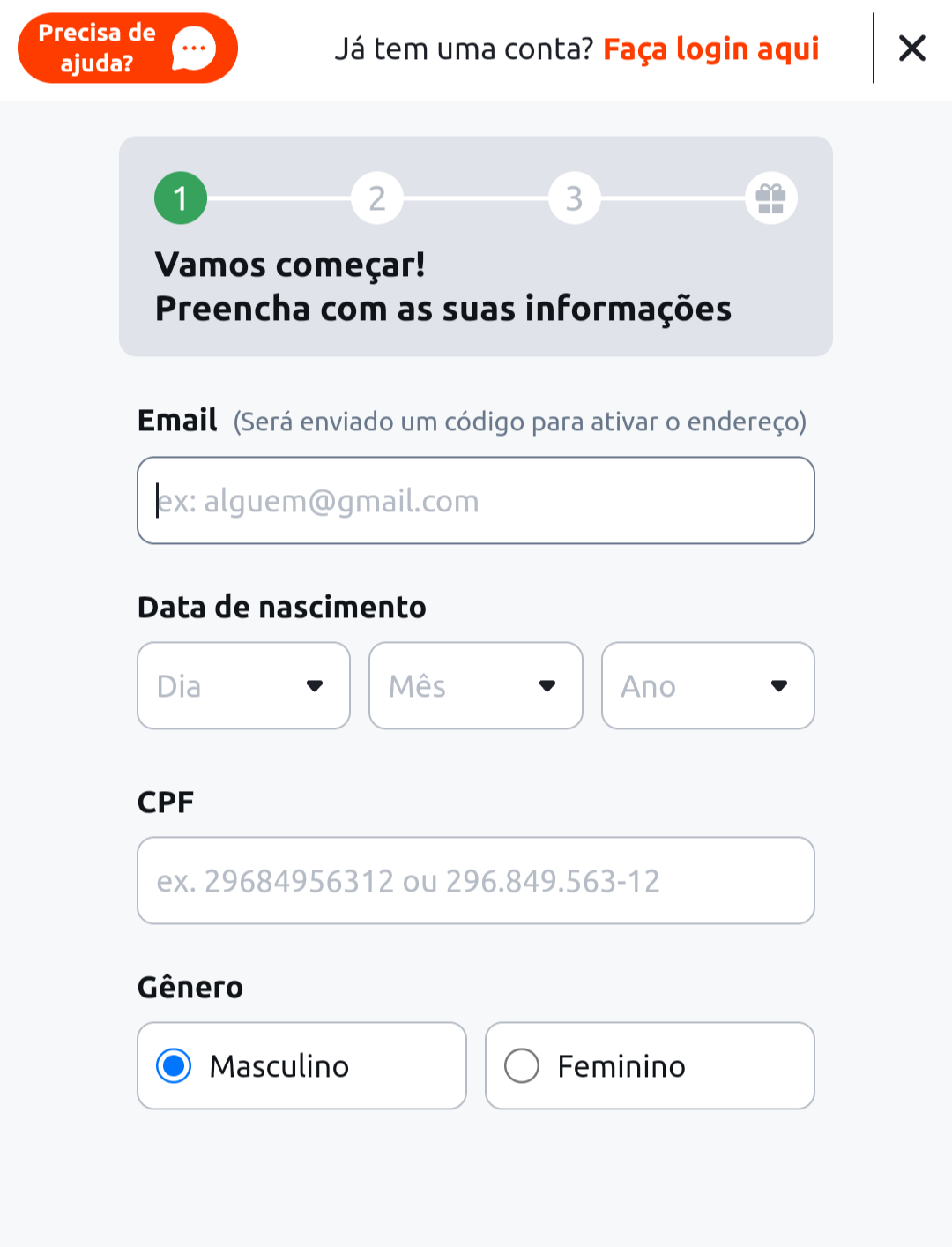Open the Mês dropdown
Viewport: 952px width, 1247px height.
pos(475,686)
